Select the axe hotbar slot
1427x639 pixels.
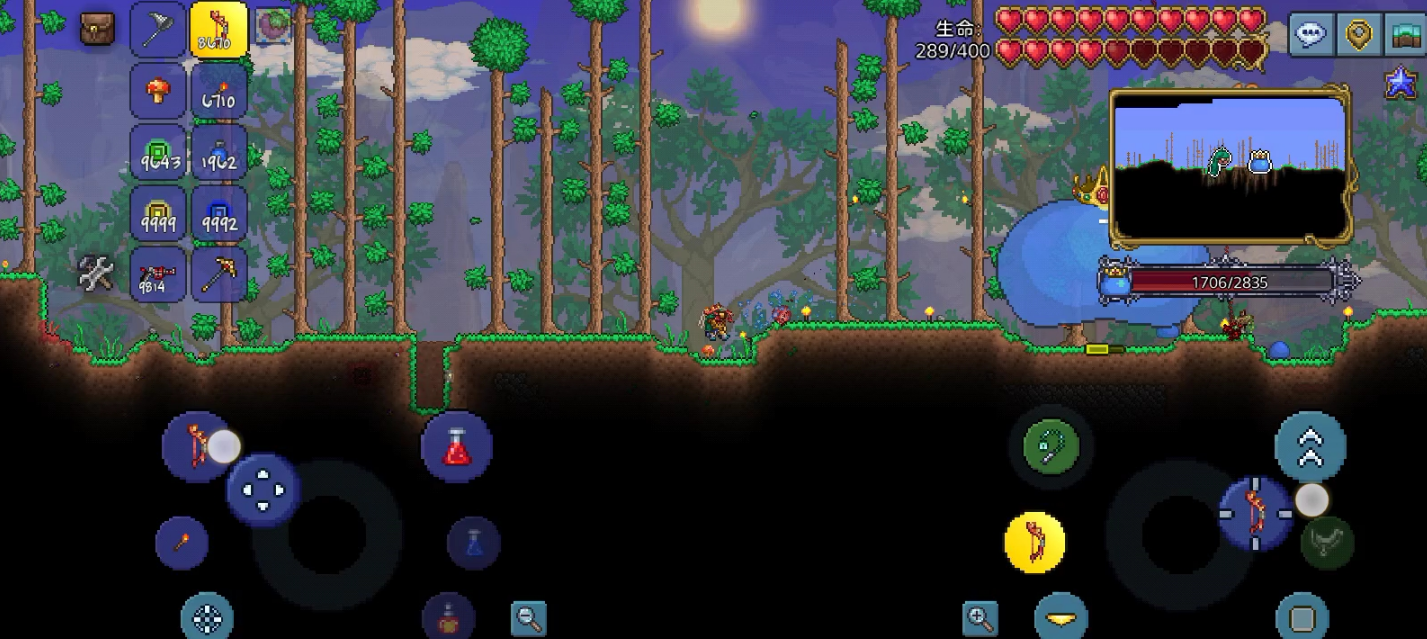[158, 30]
